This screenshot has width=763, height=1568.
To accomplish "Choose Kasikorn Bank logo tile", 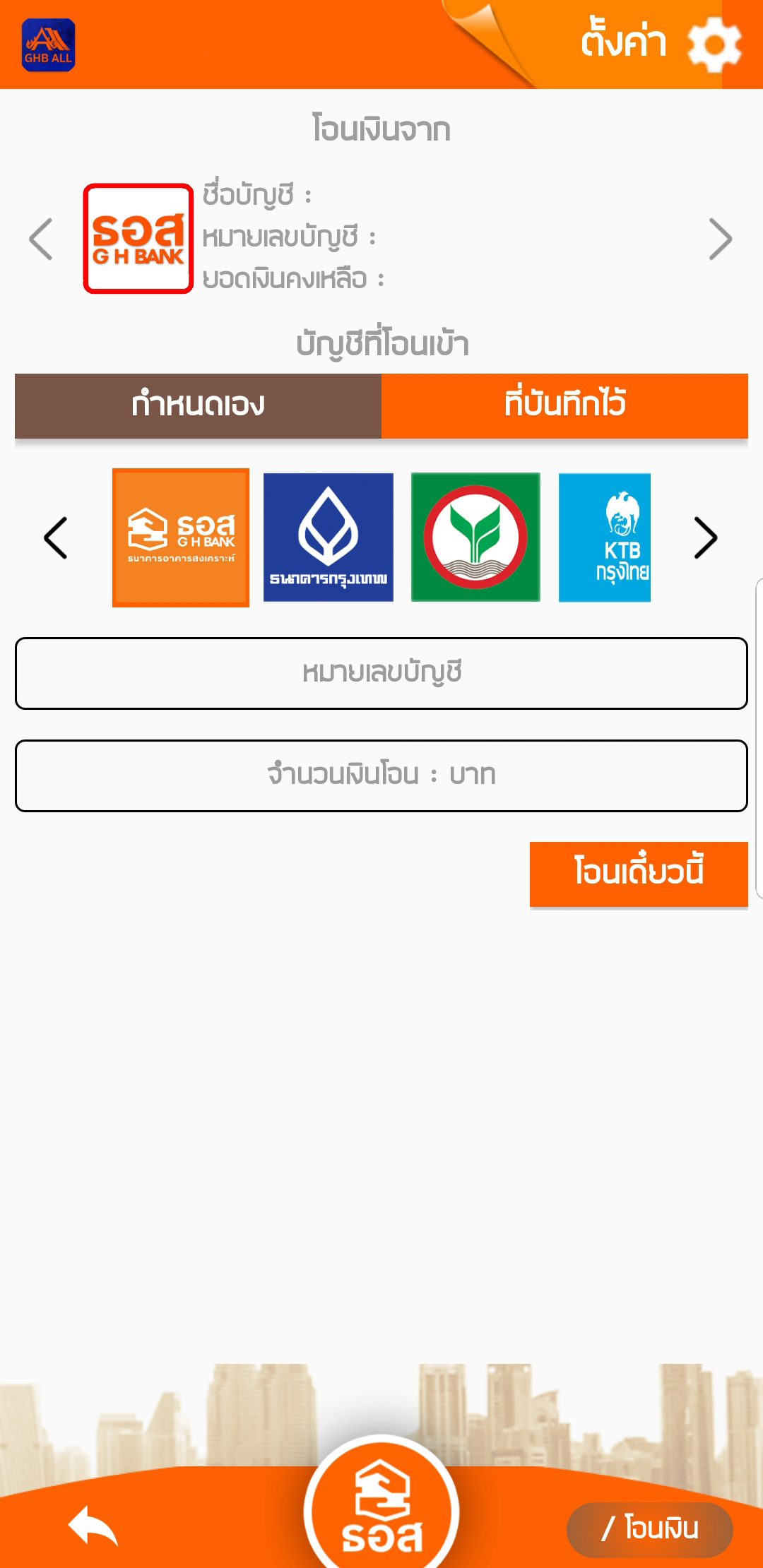I will 475,537.
